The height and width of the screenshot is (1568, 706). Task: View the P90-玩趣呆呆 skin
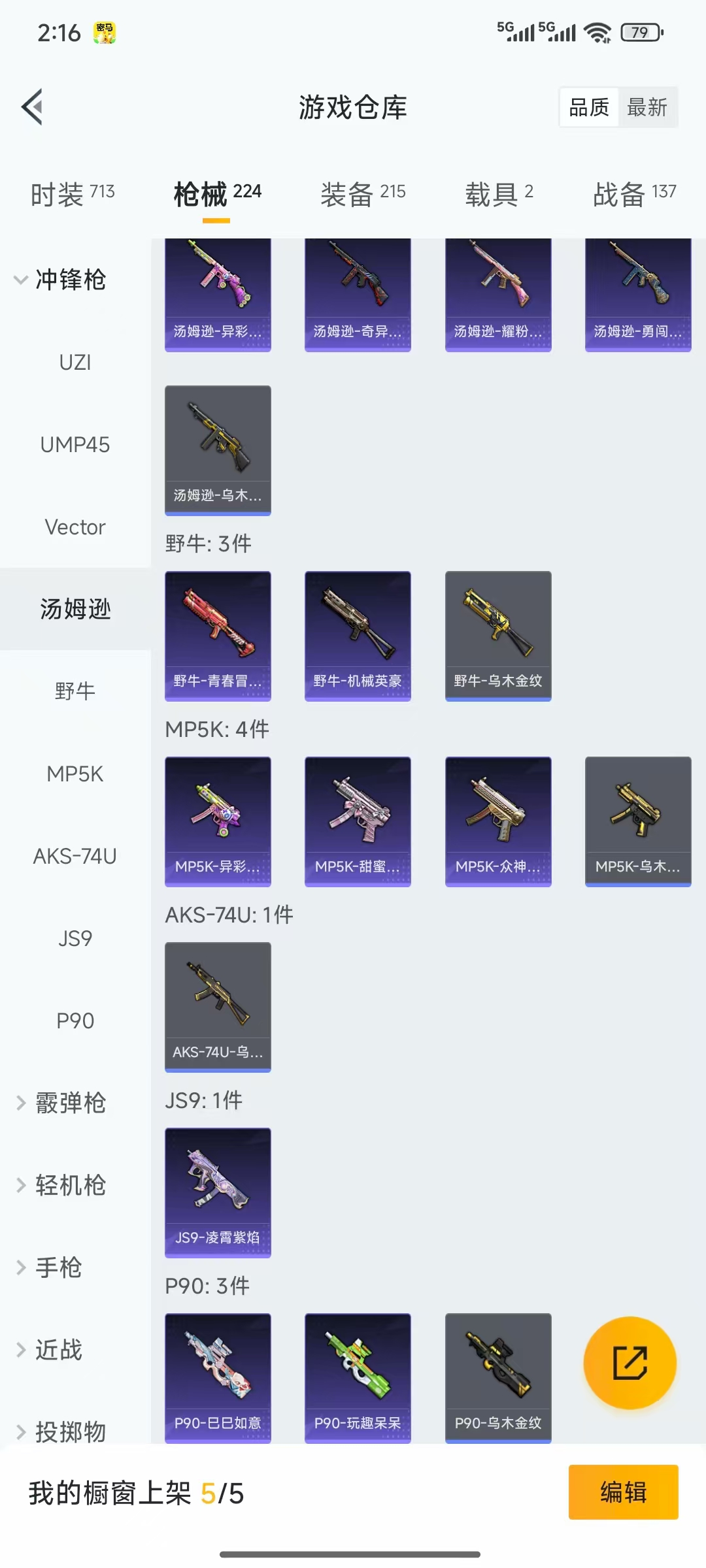[x=358, y=1377]
